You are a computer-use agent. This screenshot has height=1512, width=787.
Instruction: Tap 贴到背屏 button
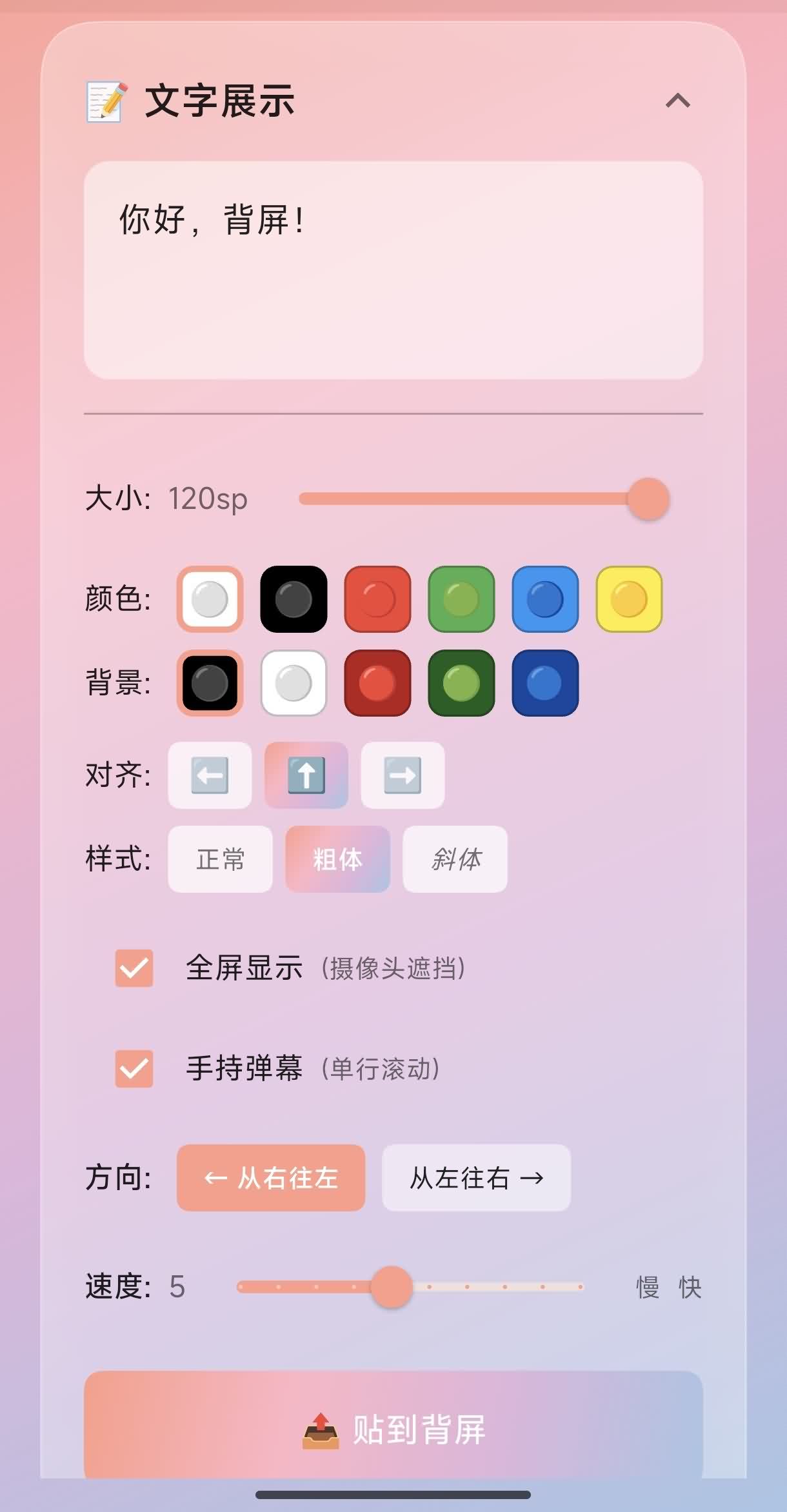(393, 1428)
